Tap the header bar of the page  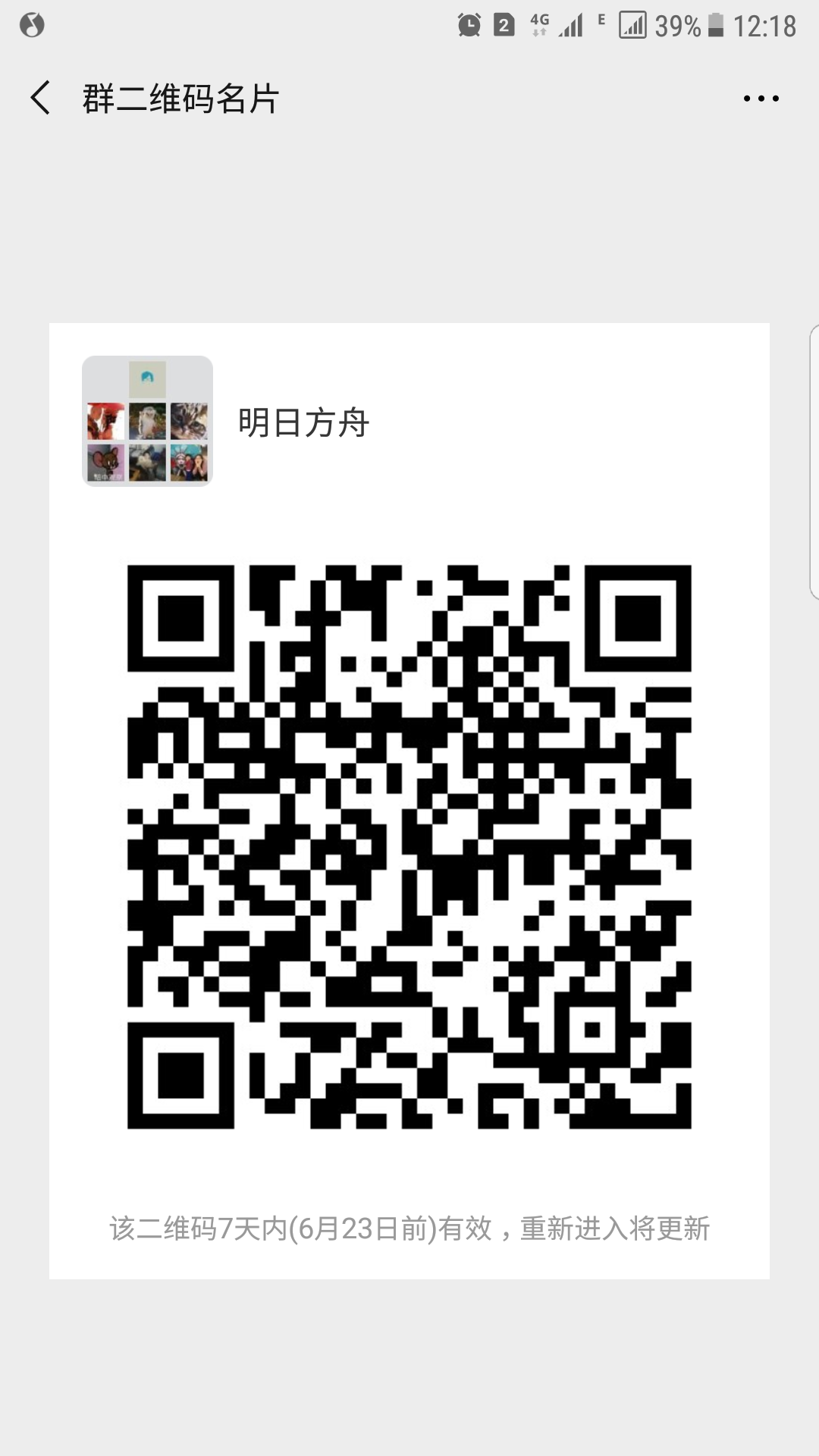409,99
